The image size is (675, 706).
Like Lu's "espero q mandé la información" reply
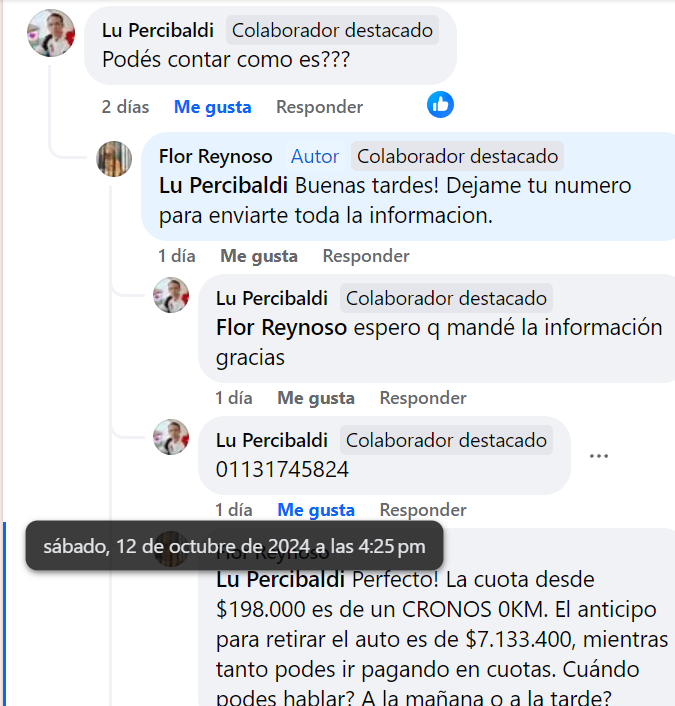316,398
